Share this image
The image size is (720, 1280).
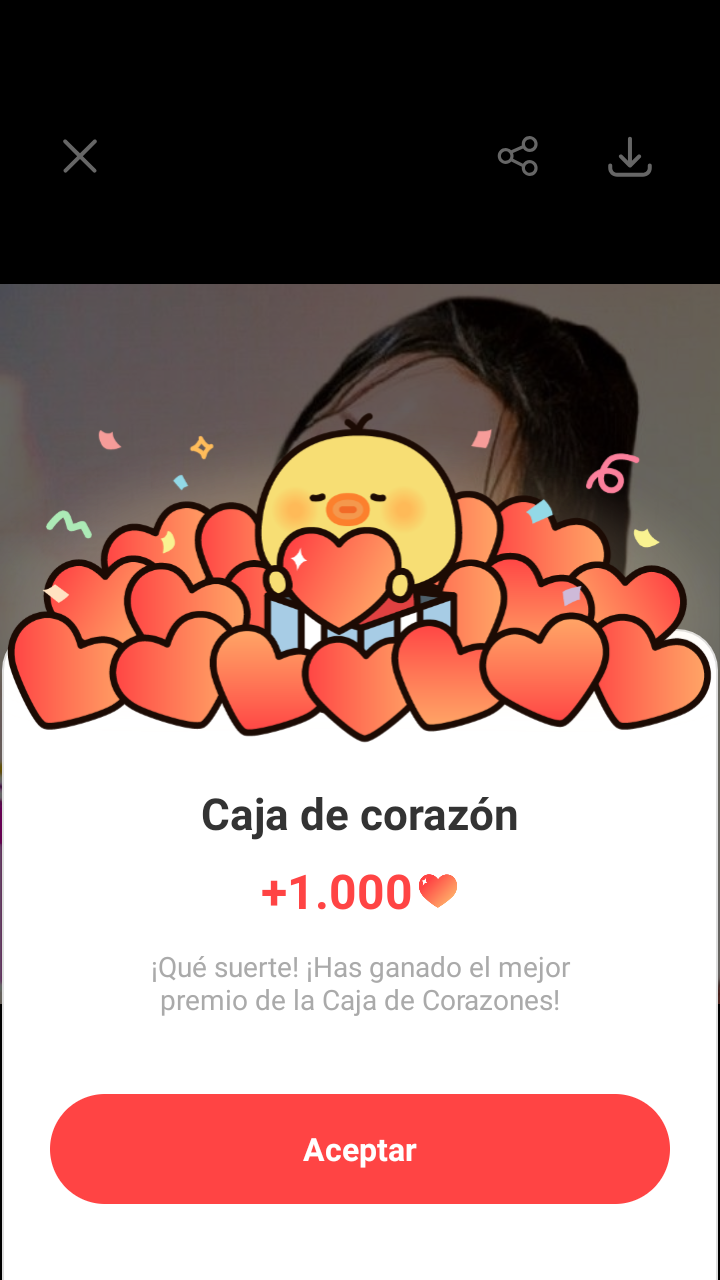point(518,157)
